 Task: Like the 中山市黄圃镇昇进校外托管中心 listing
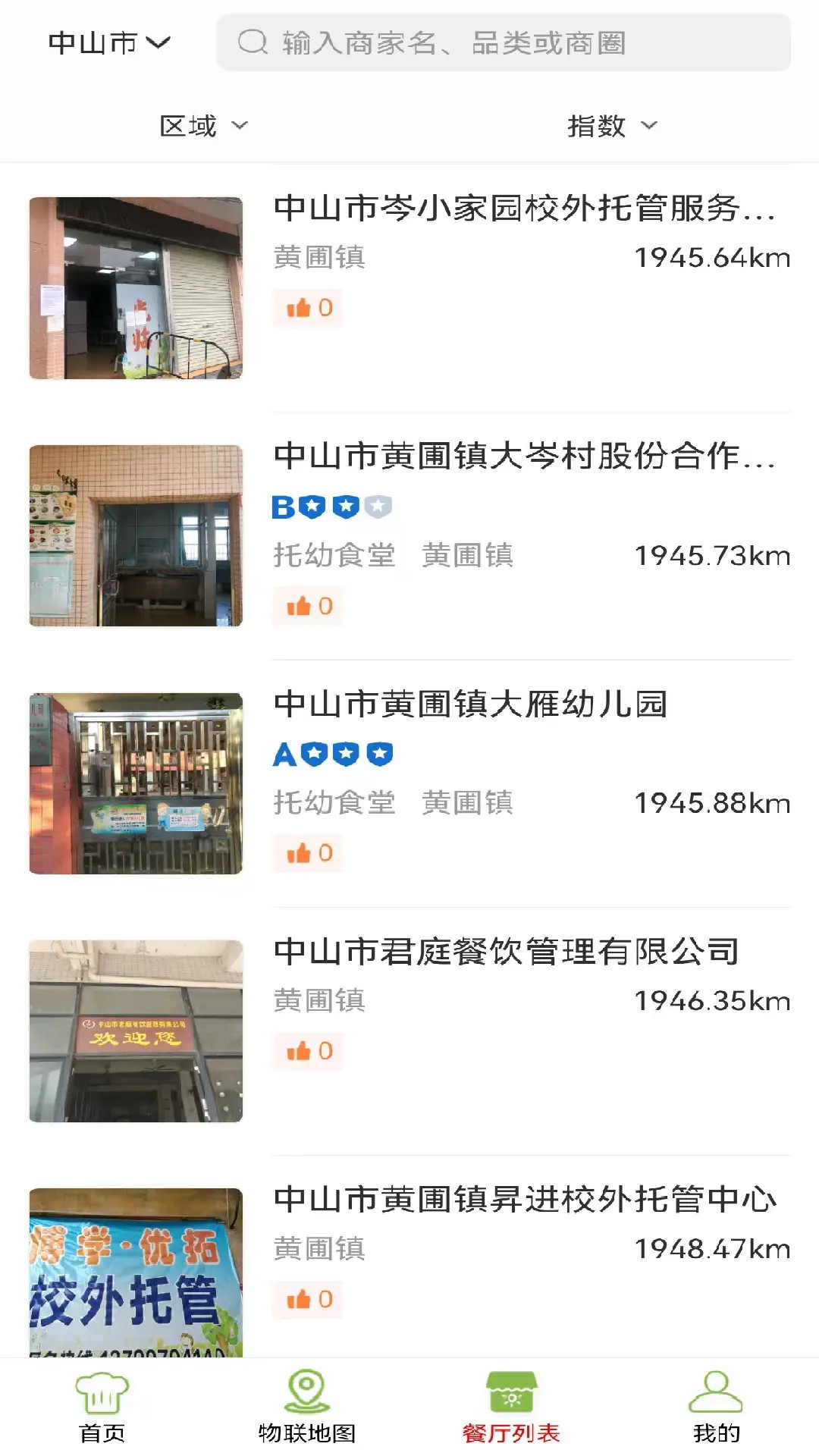(x=308, y=1299)
